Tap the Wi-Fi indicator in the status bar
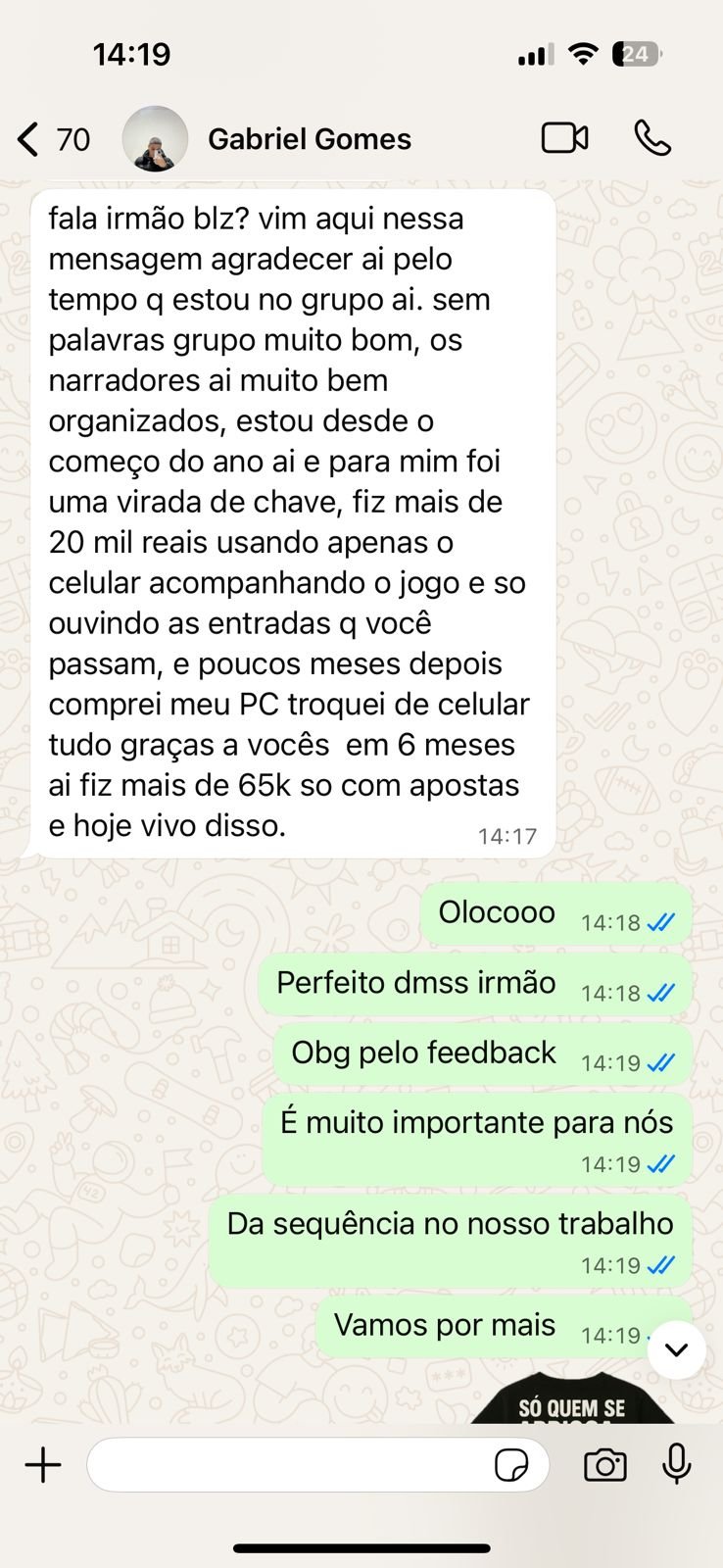Image resolution: width=723 pixels, height=1568 pixels. click(x=582, y=54)
